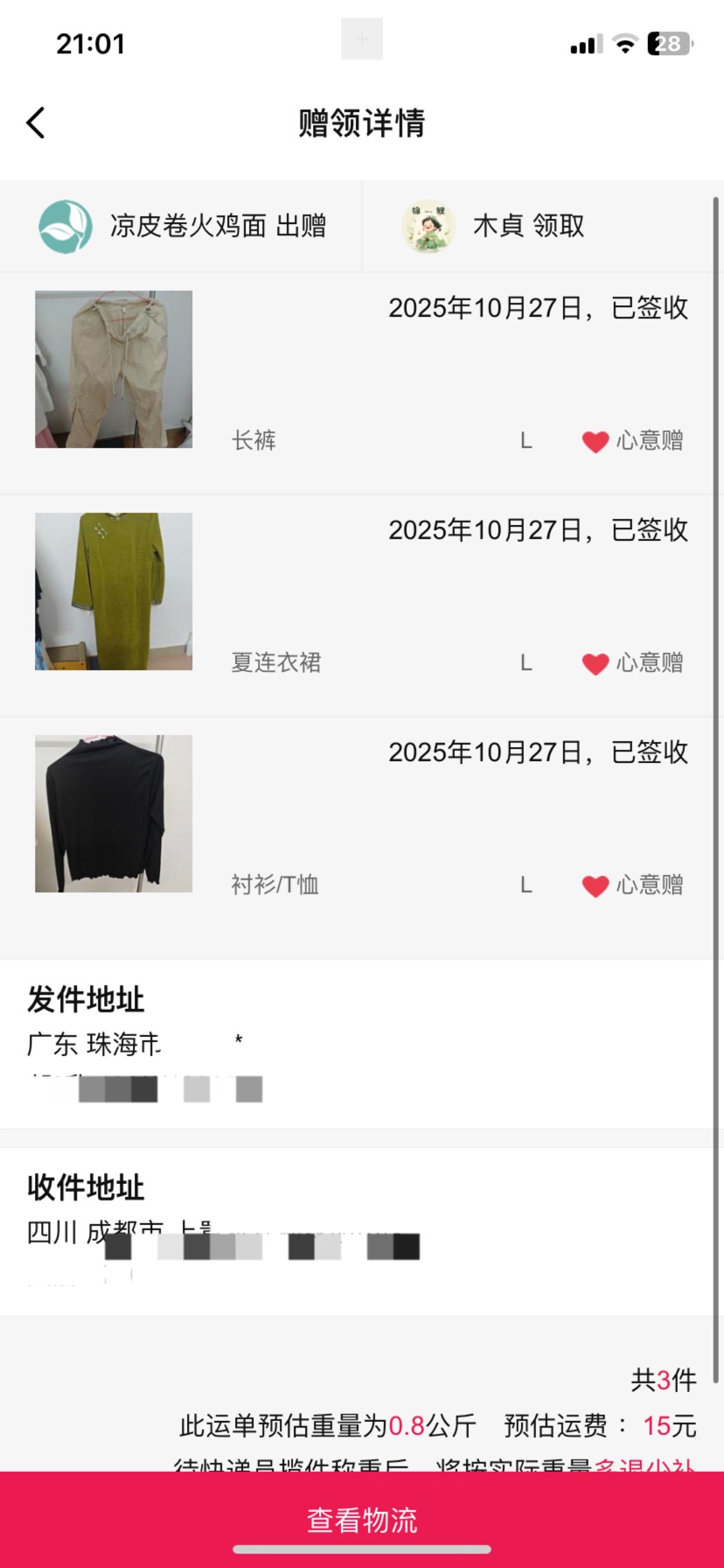View the 夏连衣裙 item photo

click(x=114, y=591)
